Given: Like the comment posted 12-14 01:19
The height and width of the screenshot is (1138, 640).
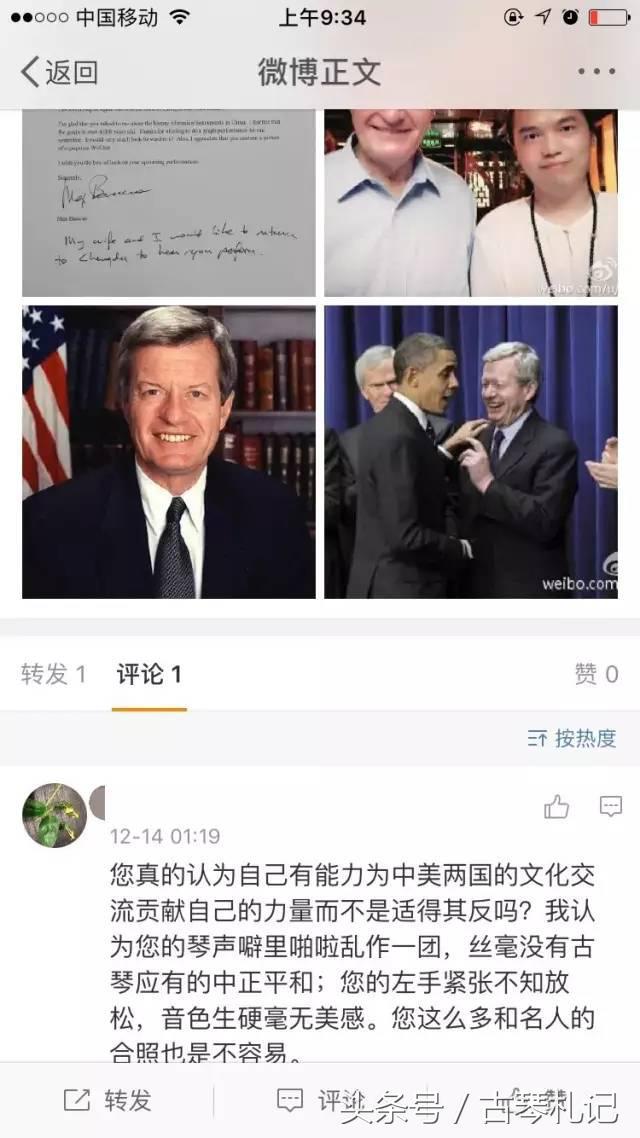Looking at the screenshot, I should [x=557, y=807].
